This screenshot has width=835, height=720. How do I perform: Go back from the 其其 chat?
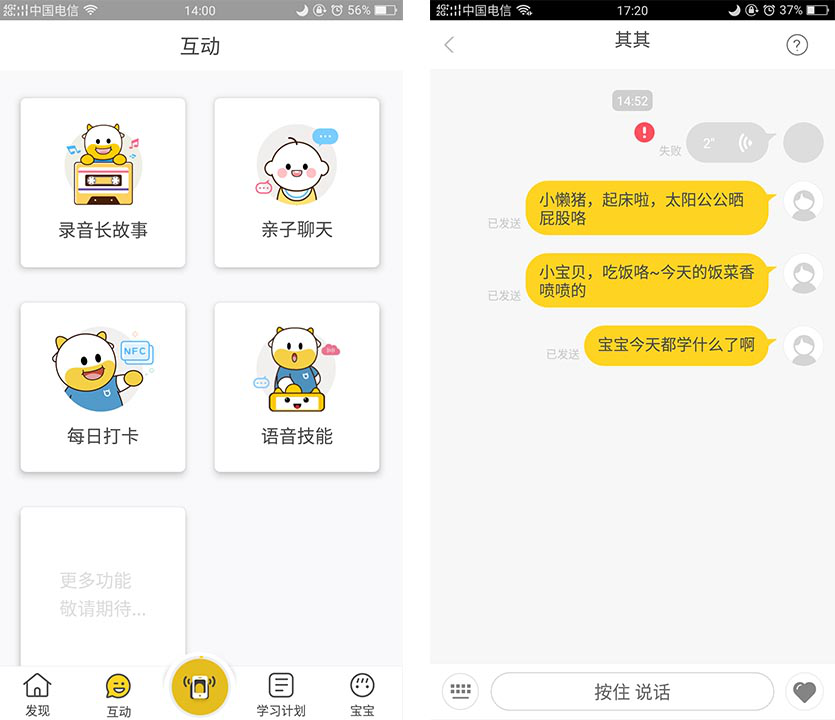tap(449, 45)
